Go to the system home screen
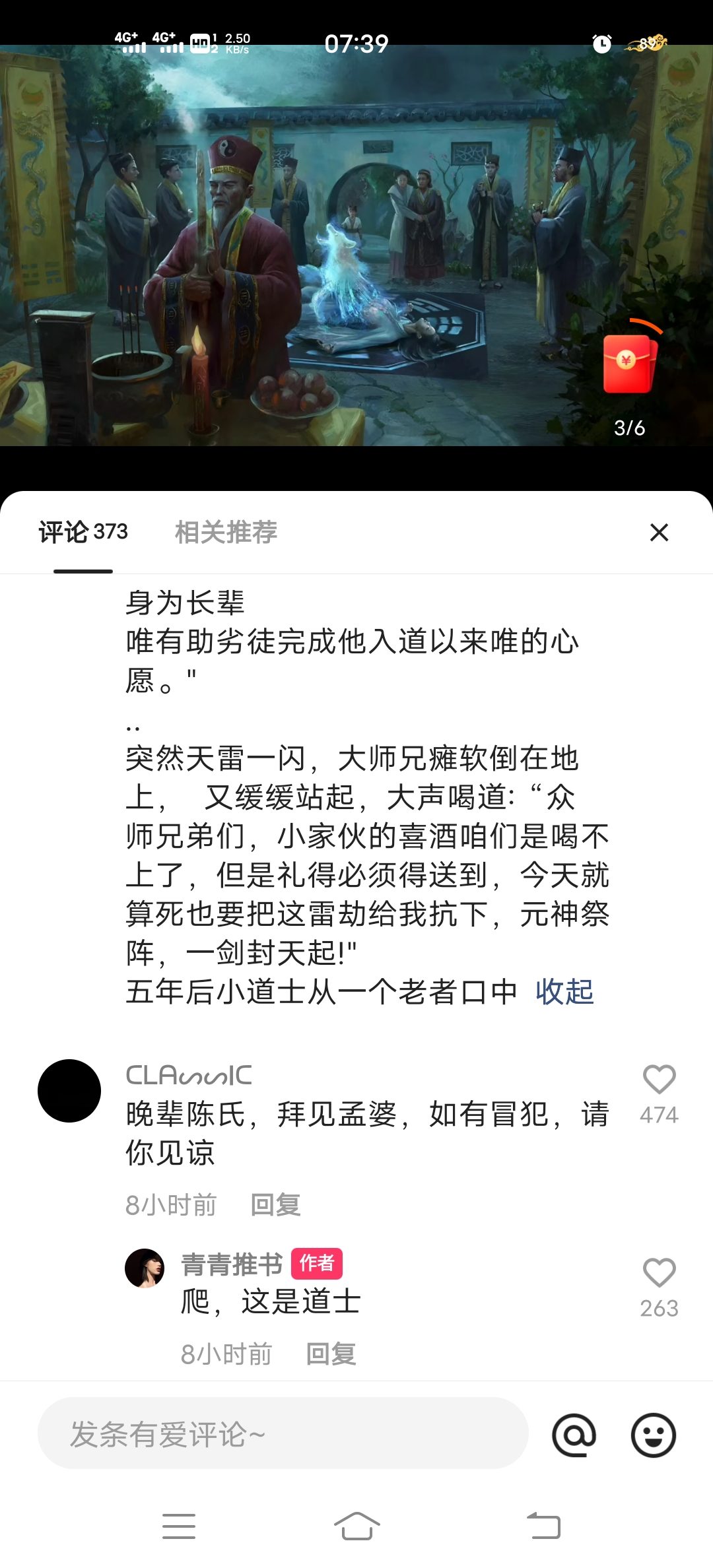 [x=356, y=1526]
